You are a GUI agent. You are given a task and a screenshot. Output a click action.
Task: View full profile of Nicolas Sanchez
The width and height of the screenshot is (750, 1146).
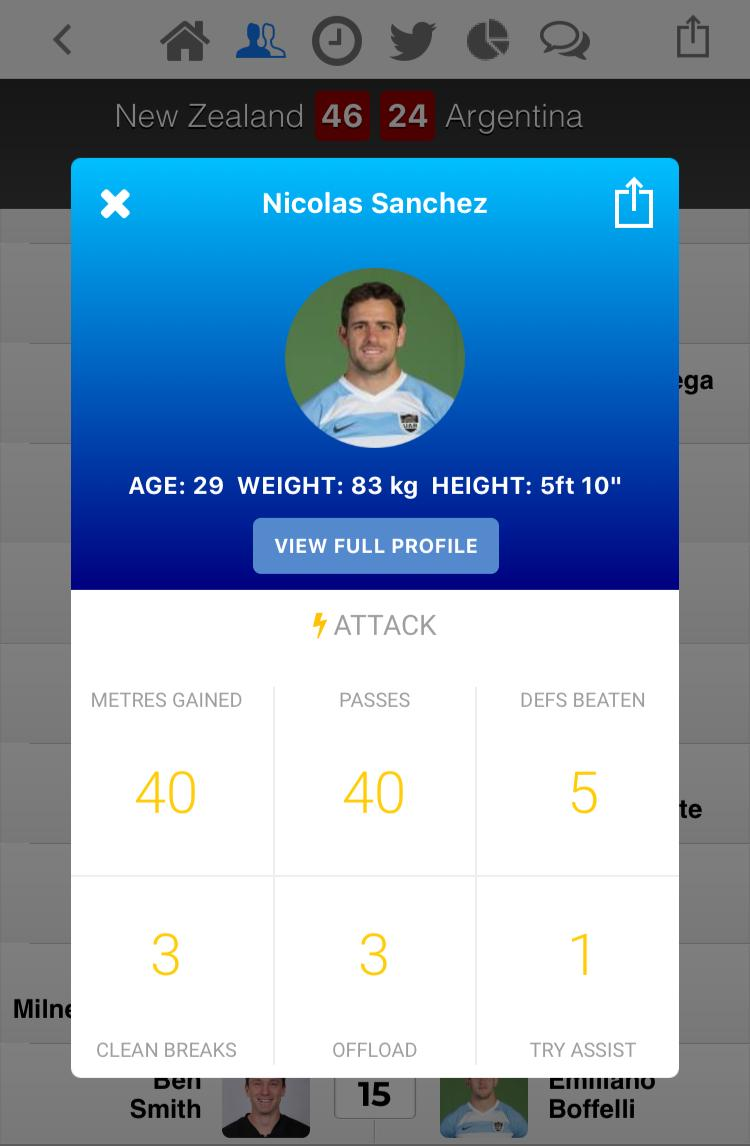375,546
